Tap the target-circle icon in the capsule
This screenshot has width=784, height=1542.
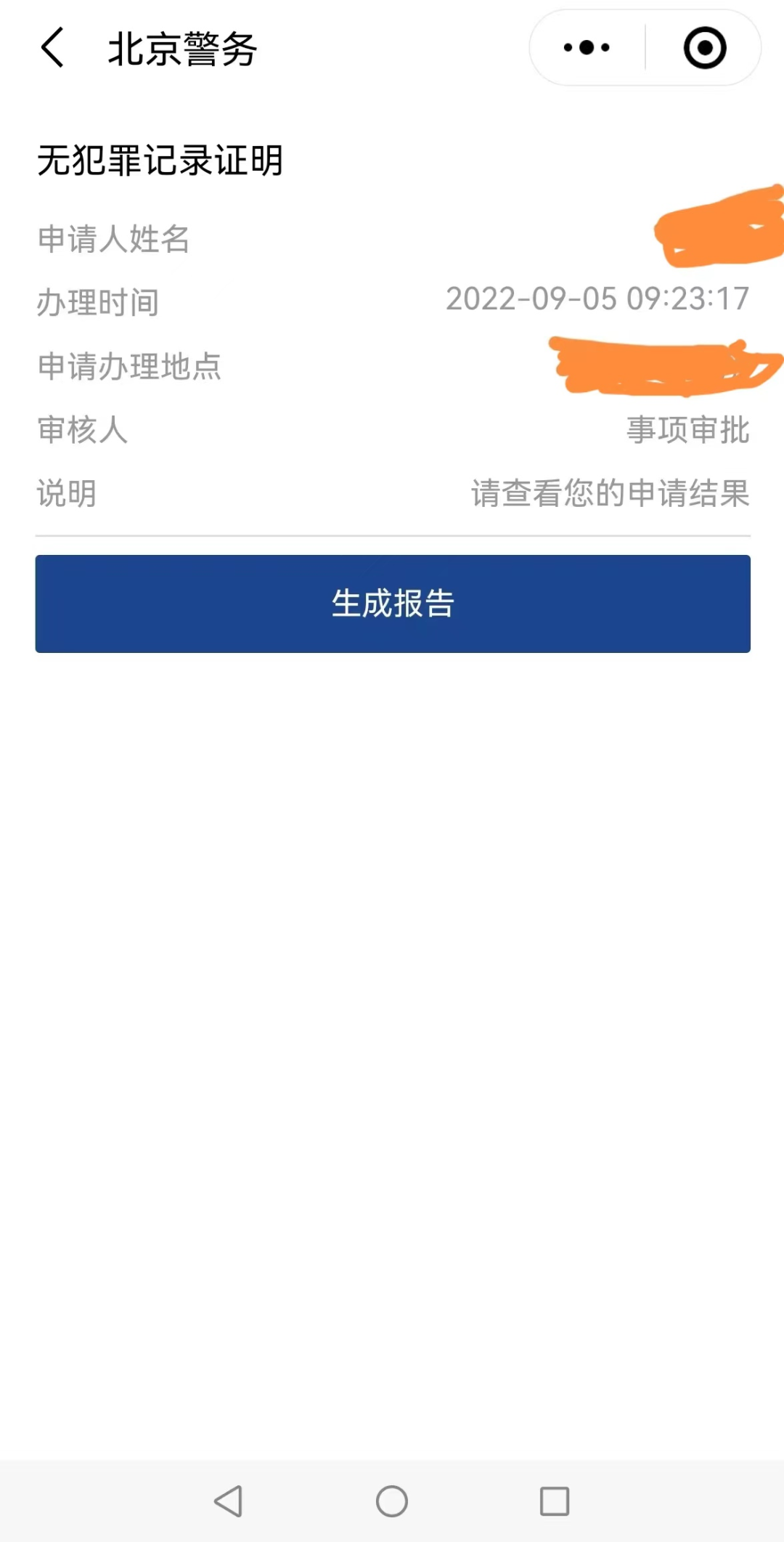pos(703,47)
